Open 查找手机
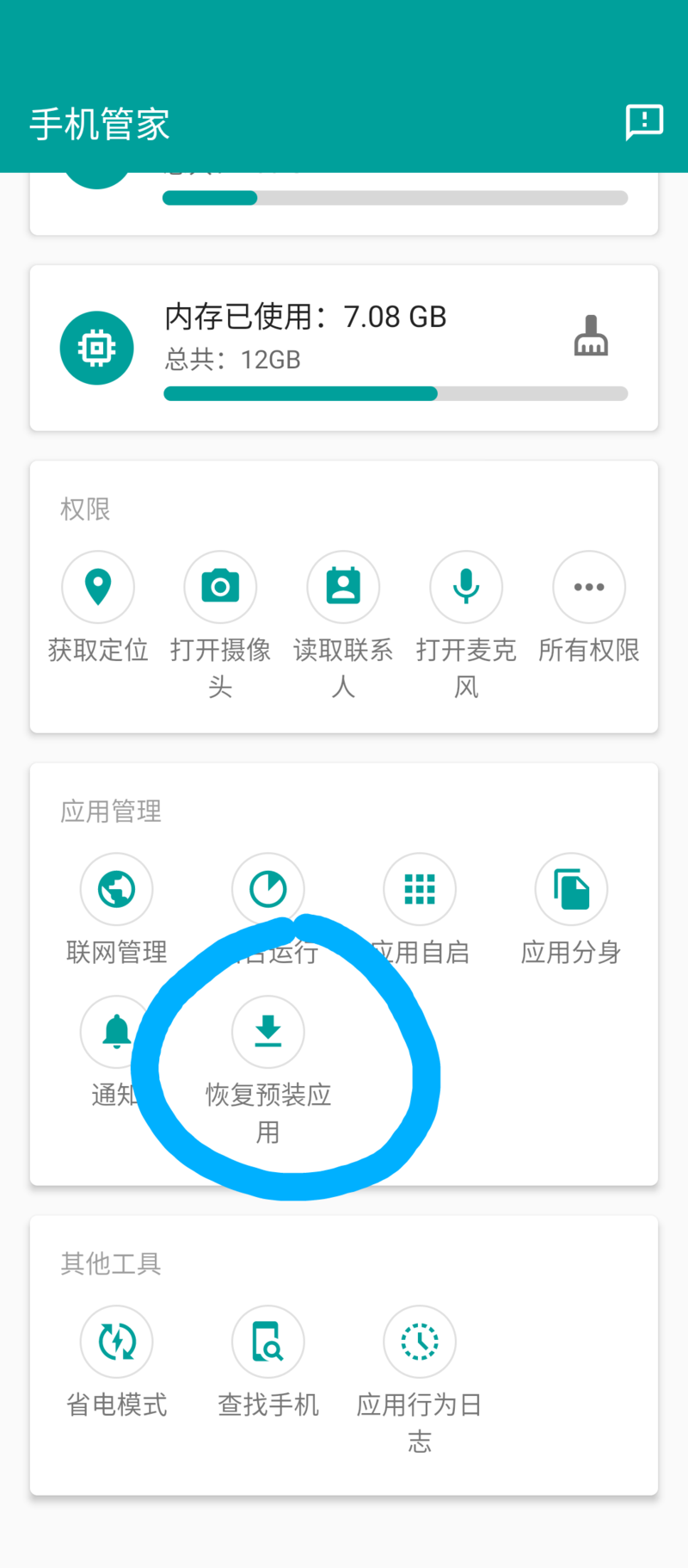This screenshot has height=1568, width=688. [268, 1342]
